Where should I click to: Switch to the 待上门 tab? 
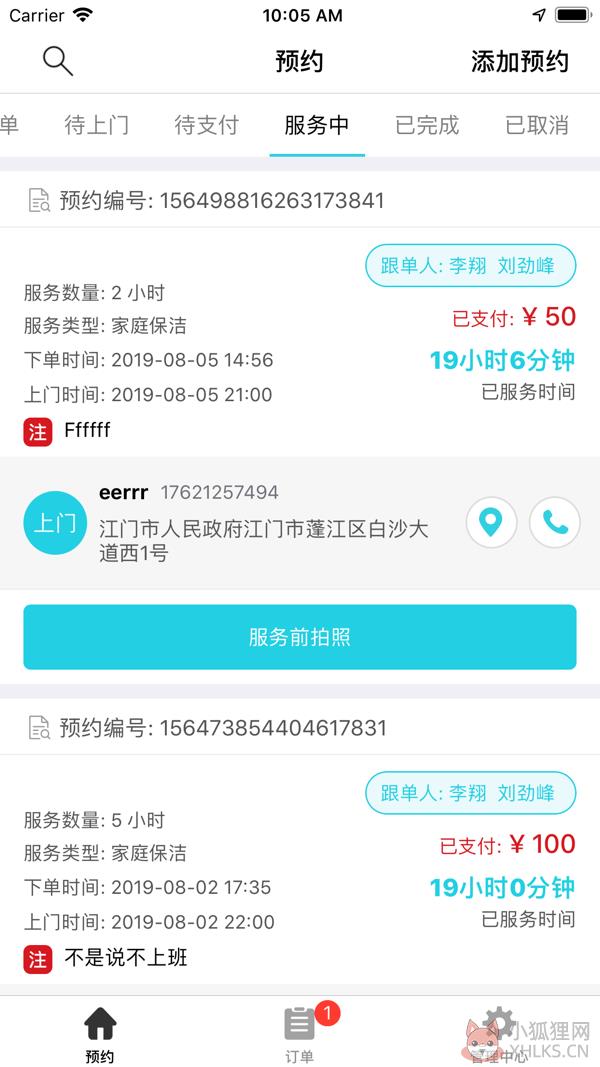pos(97,125)
